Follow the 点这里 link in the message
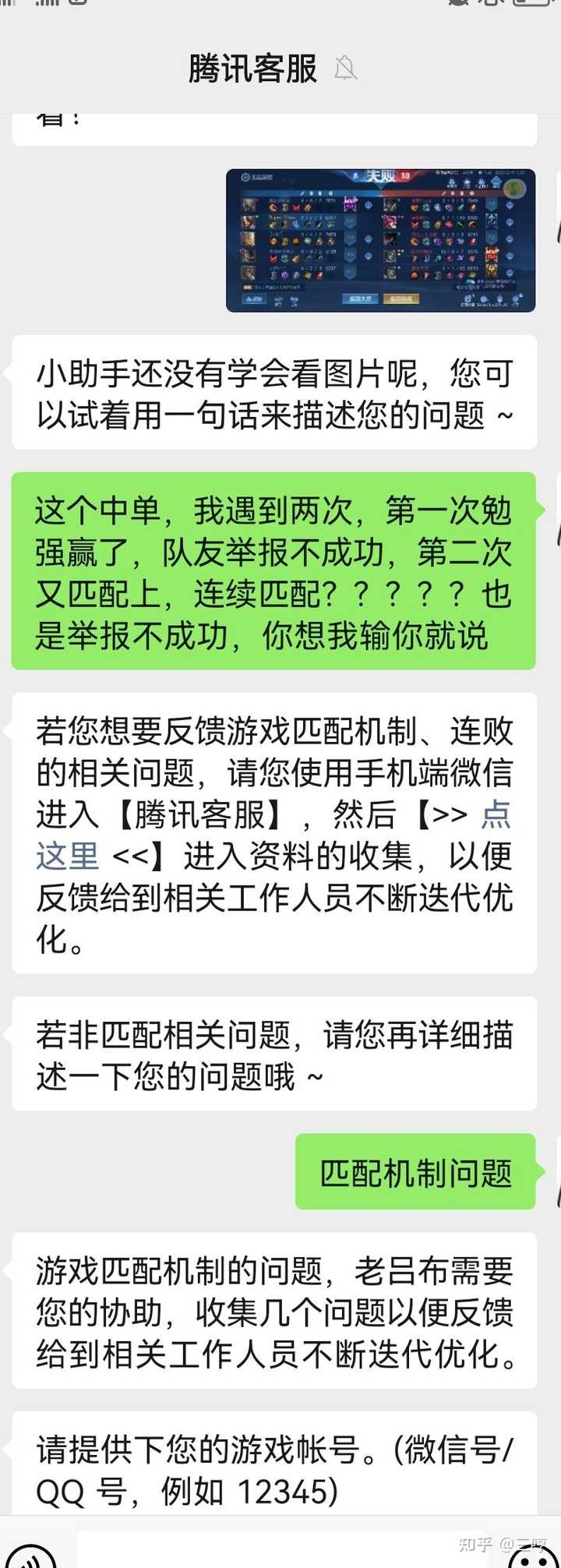The height and width of the screenshot is (1568, 561). [67, 856]
